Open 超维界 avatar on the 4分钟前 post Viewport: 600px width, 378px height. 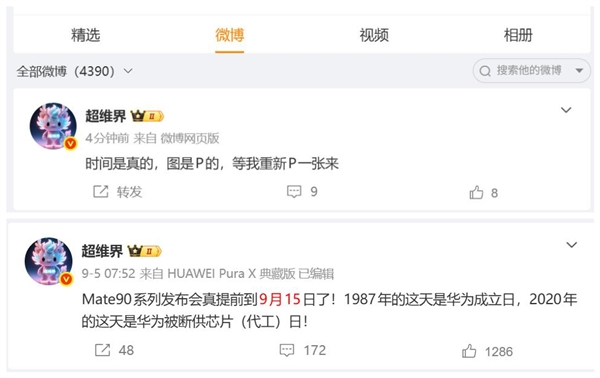54,126
